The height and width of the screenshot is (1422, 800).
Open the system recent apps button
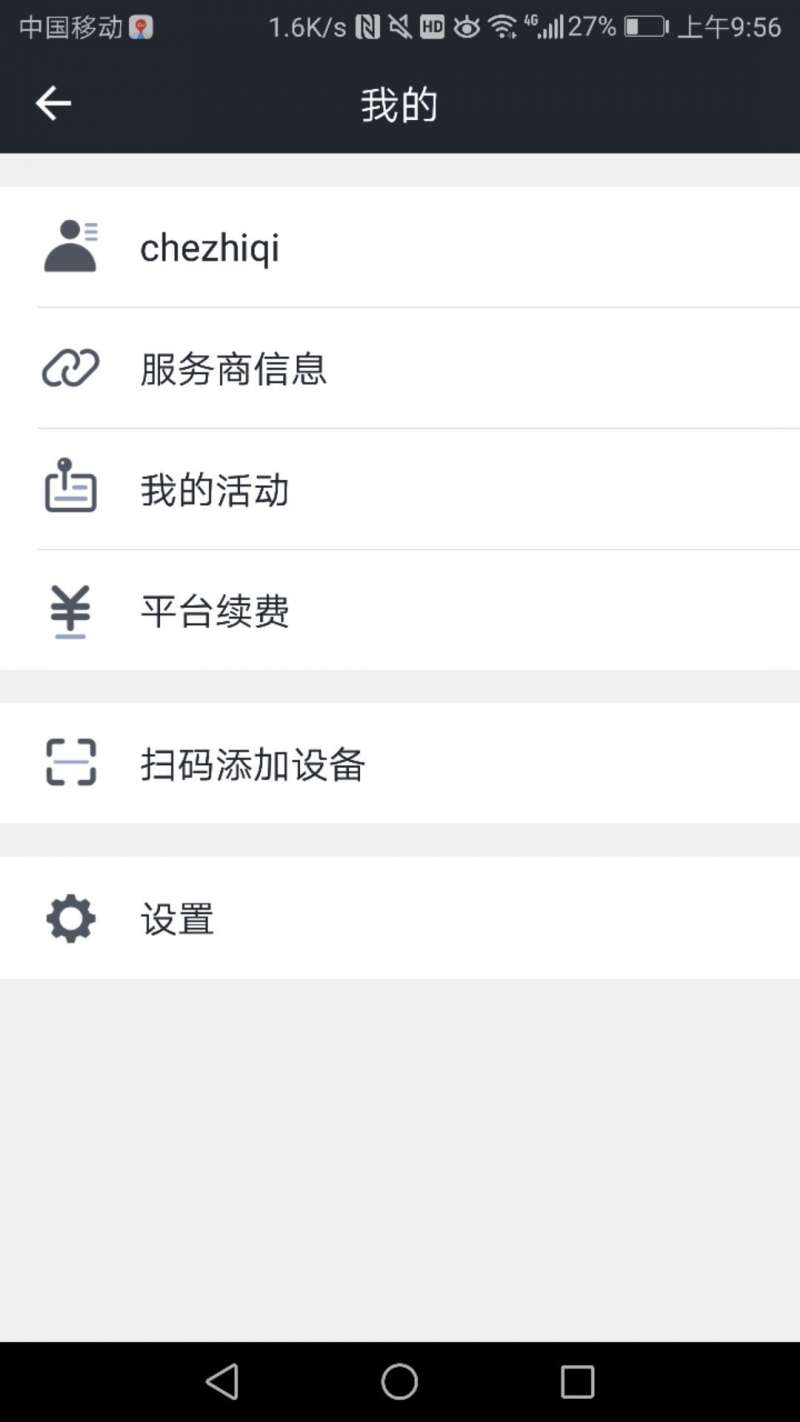(x=577, y=1382)
